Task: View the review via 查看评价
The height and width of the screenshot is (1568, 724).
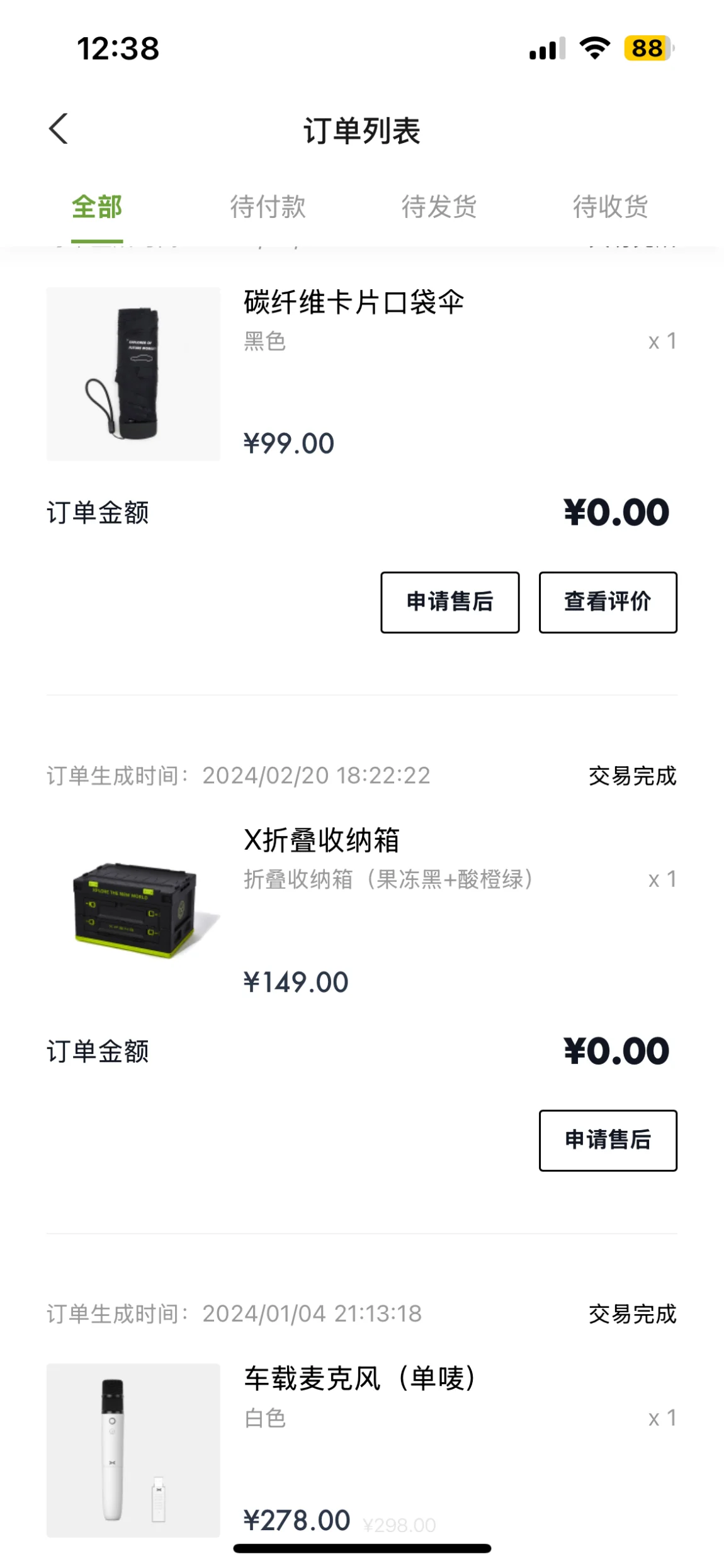Action: click(608, 602)
